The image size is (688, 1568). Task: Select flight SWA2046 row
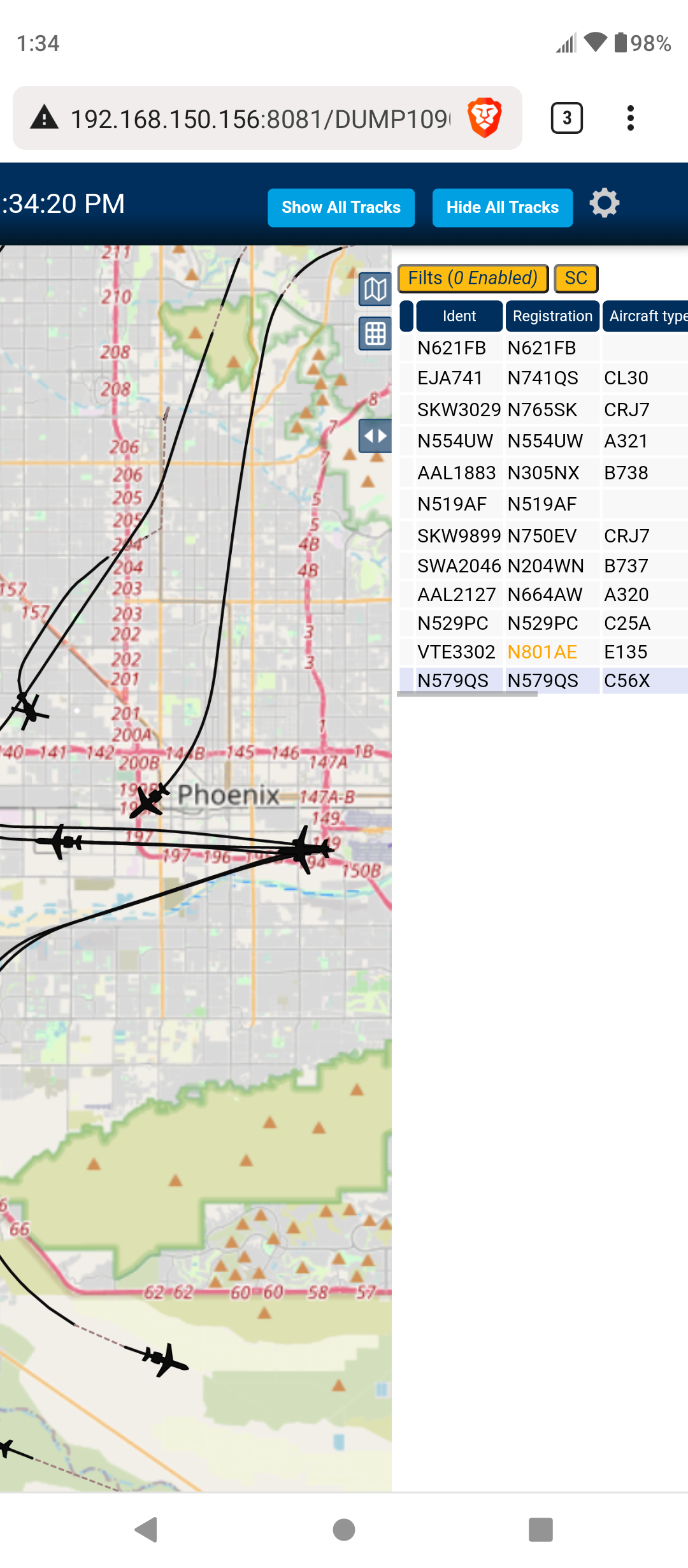(x=543, y=566)
